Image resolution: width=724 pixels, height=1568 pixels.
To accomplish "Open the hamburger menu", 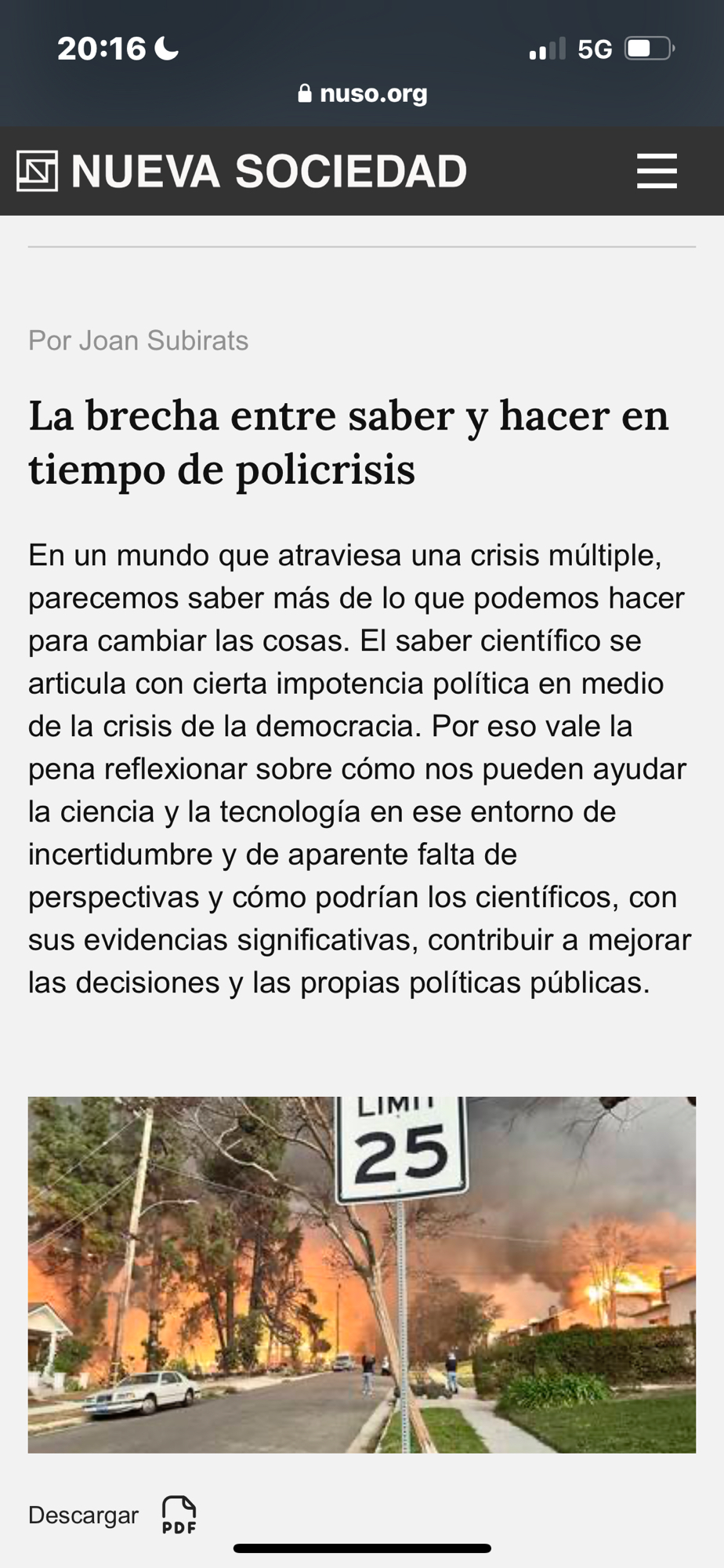I will point(656,171).
